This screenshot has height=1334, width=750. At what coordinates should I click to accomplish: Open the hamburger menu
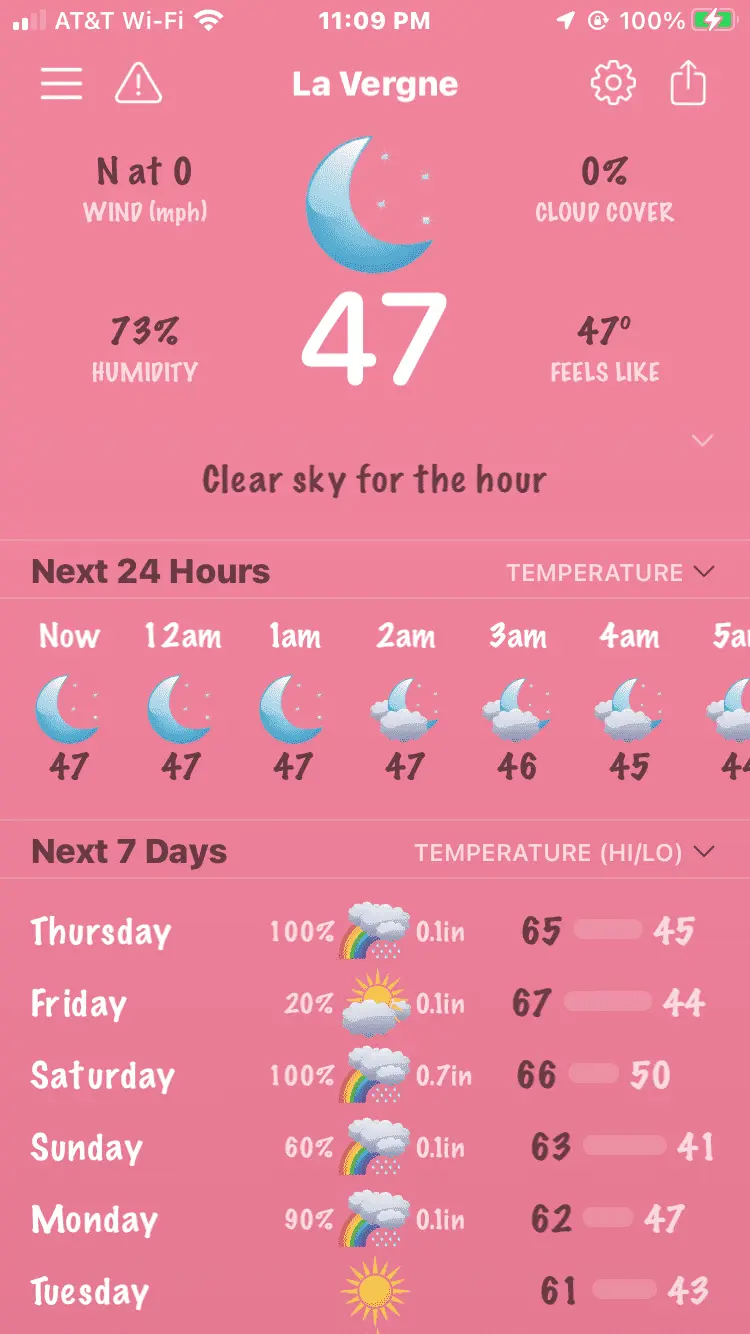click(61, 84)
